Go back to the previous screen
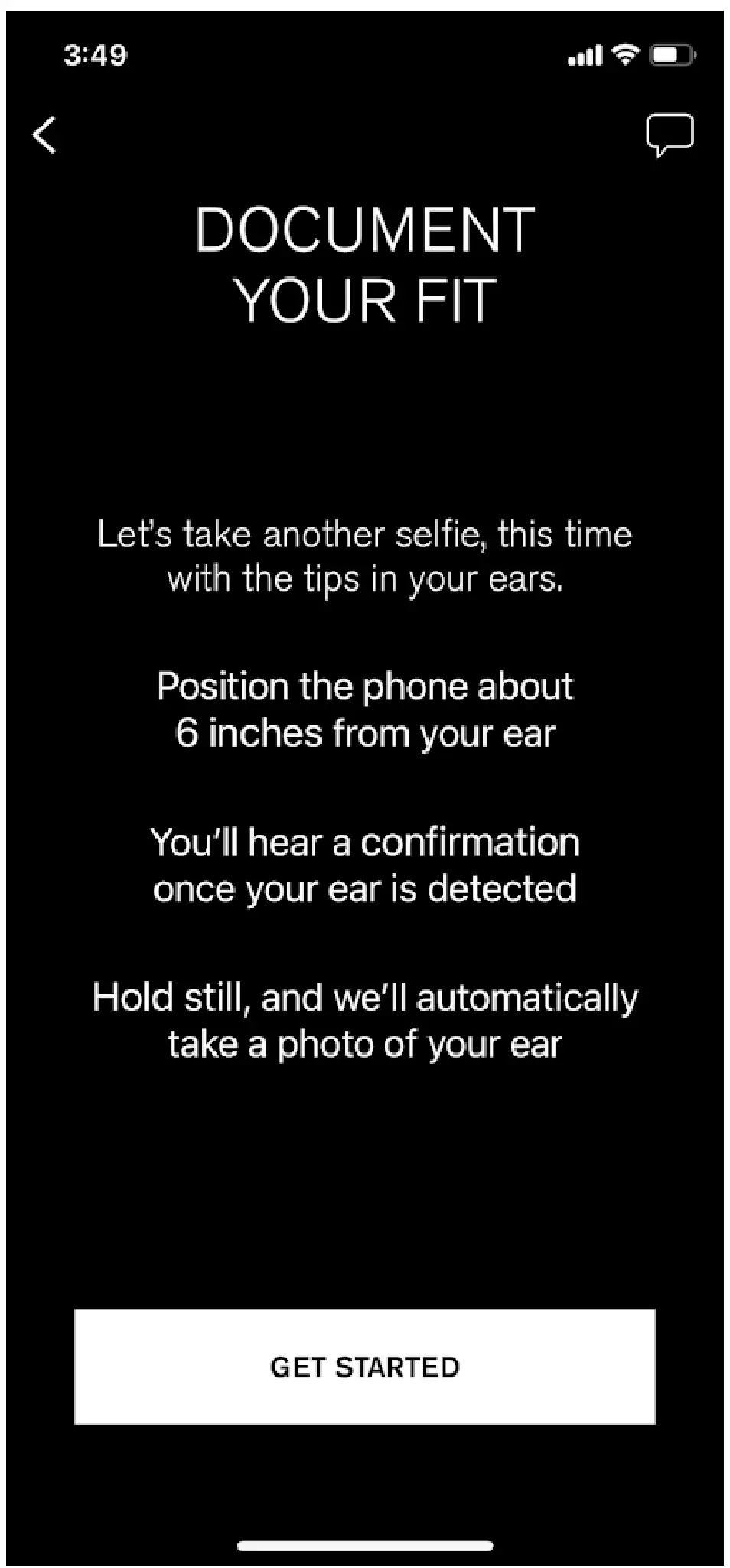 (44, 135)
